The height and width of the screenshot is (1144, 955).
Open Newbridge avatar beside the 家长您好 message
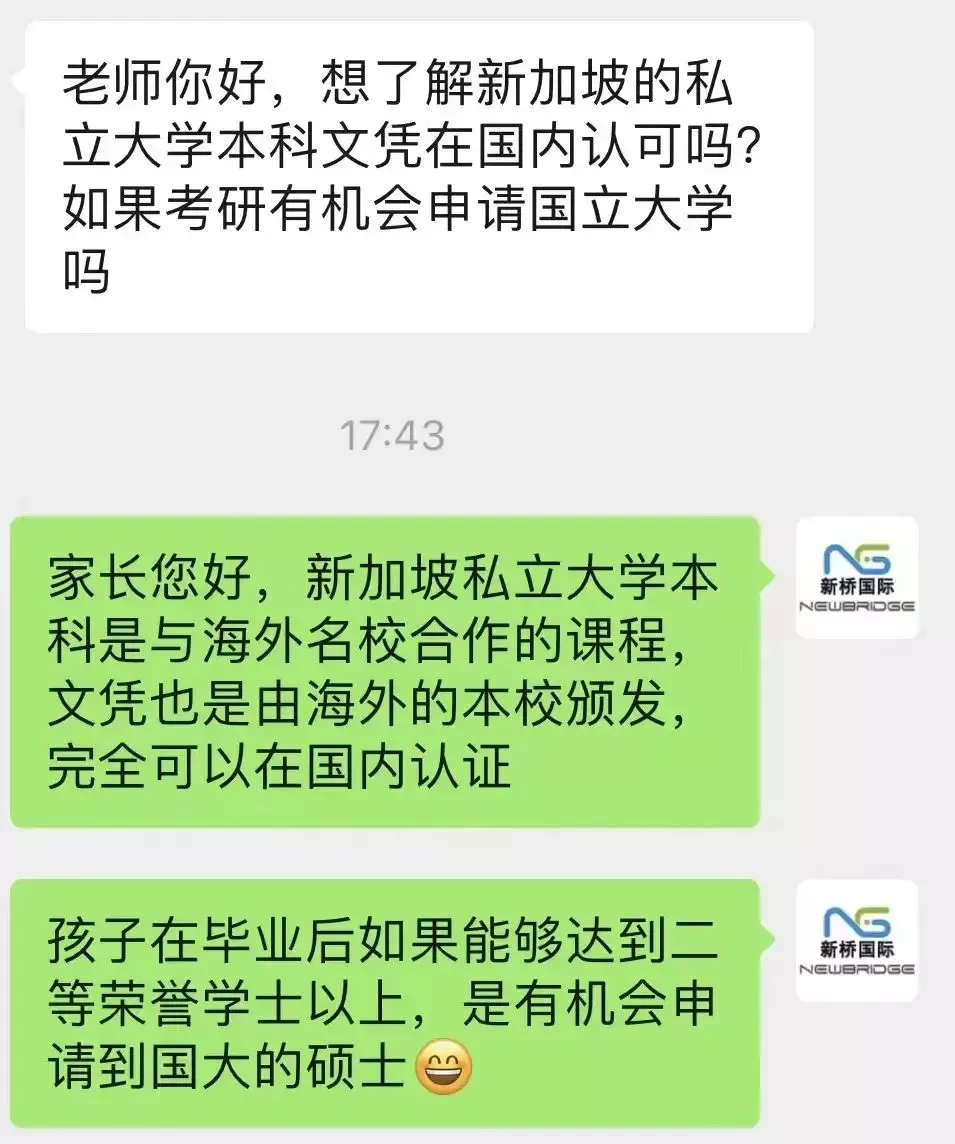pyautogui.click(x=857, y=578)
